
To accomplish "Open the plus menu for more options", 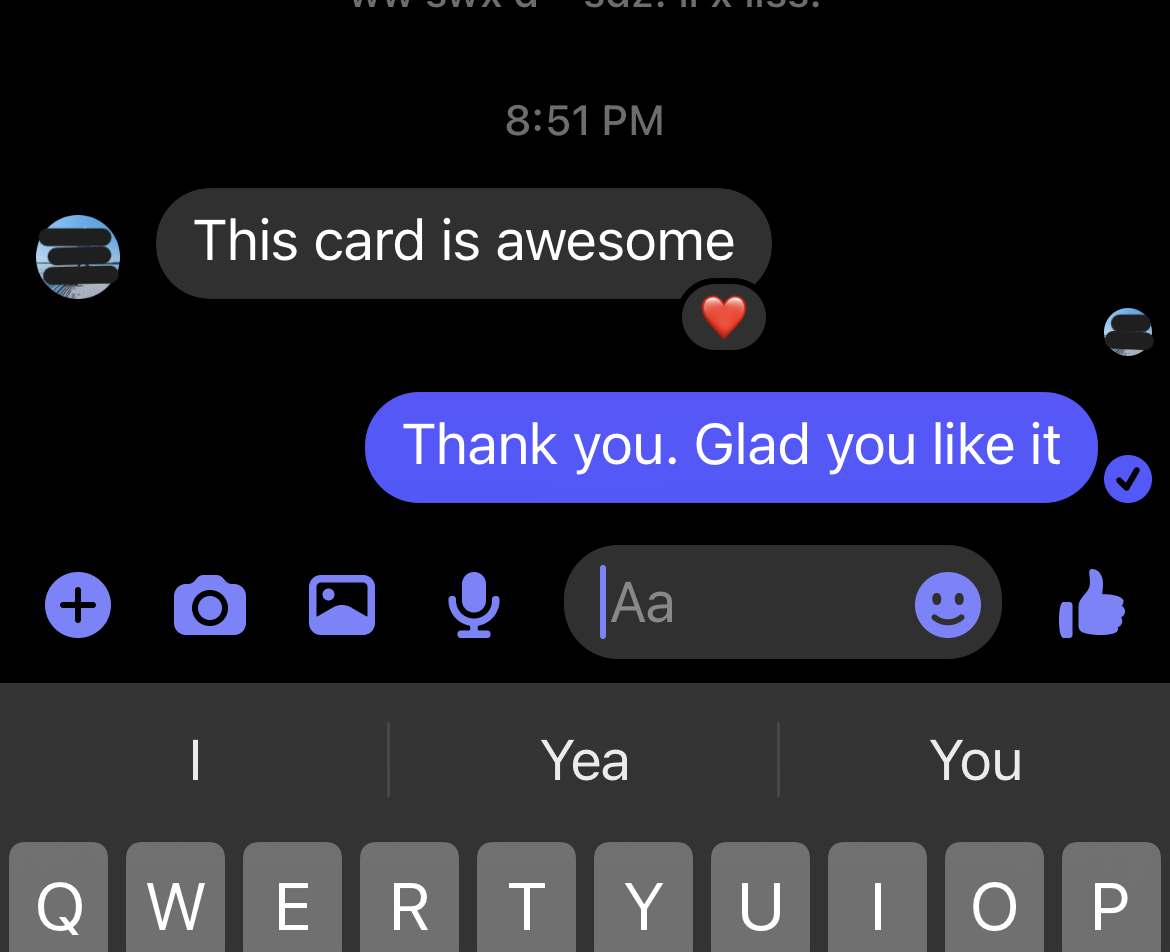I will pos(78,605).
